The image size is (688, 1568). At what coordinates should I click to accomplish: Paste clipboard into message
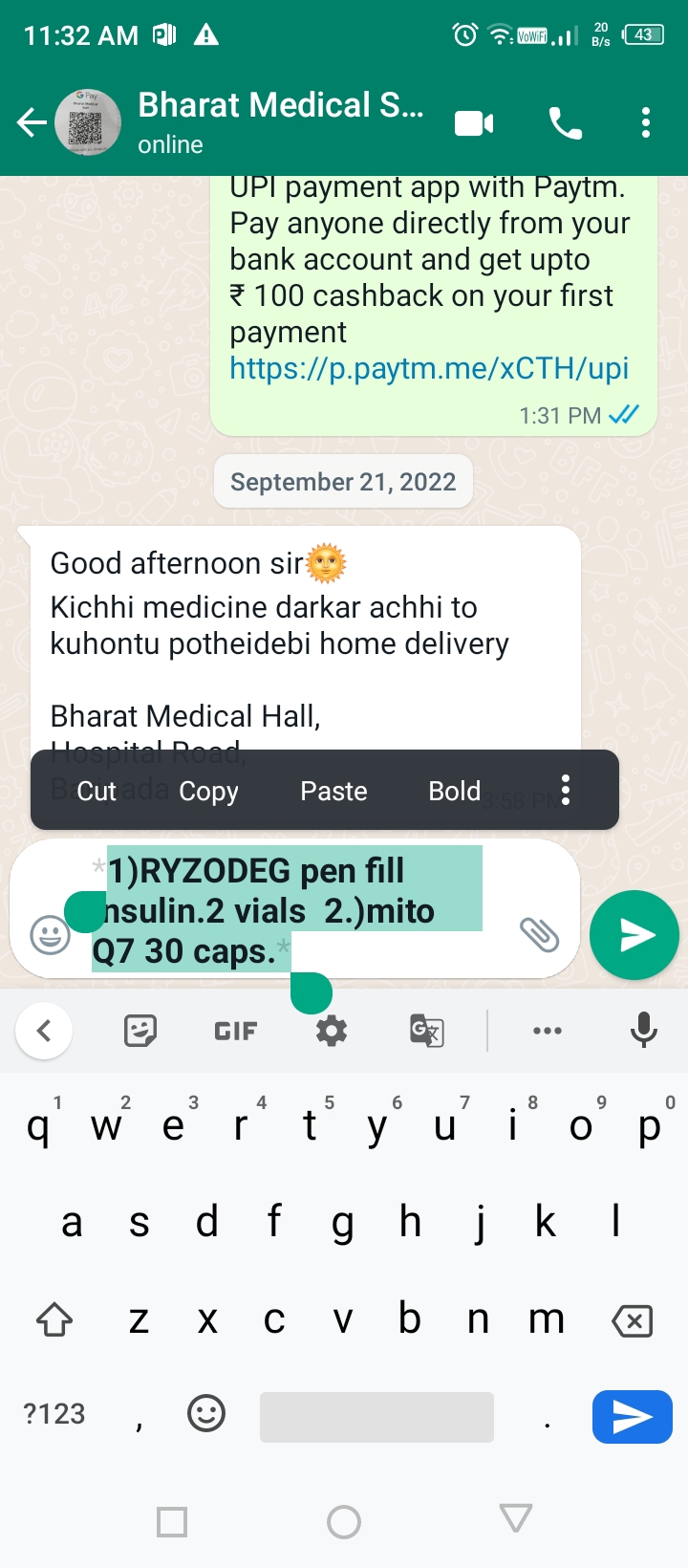pos(333,791)
